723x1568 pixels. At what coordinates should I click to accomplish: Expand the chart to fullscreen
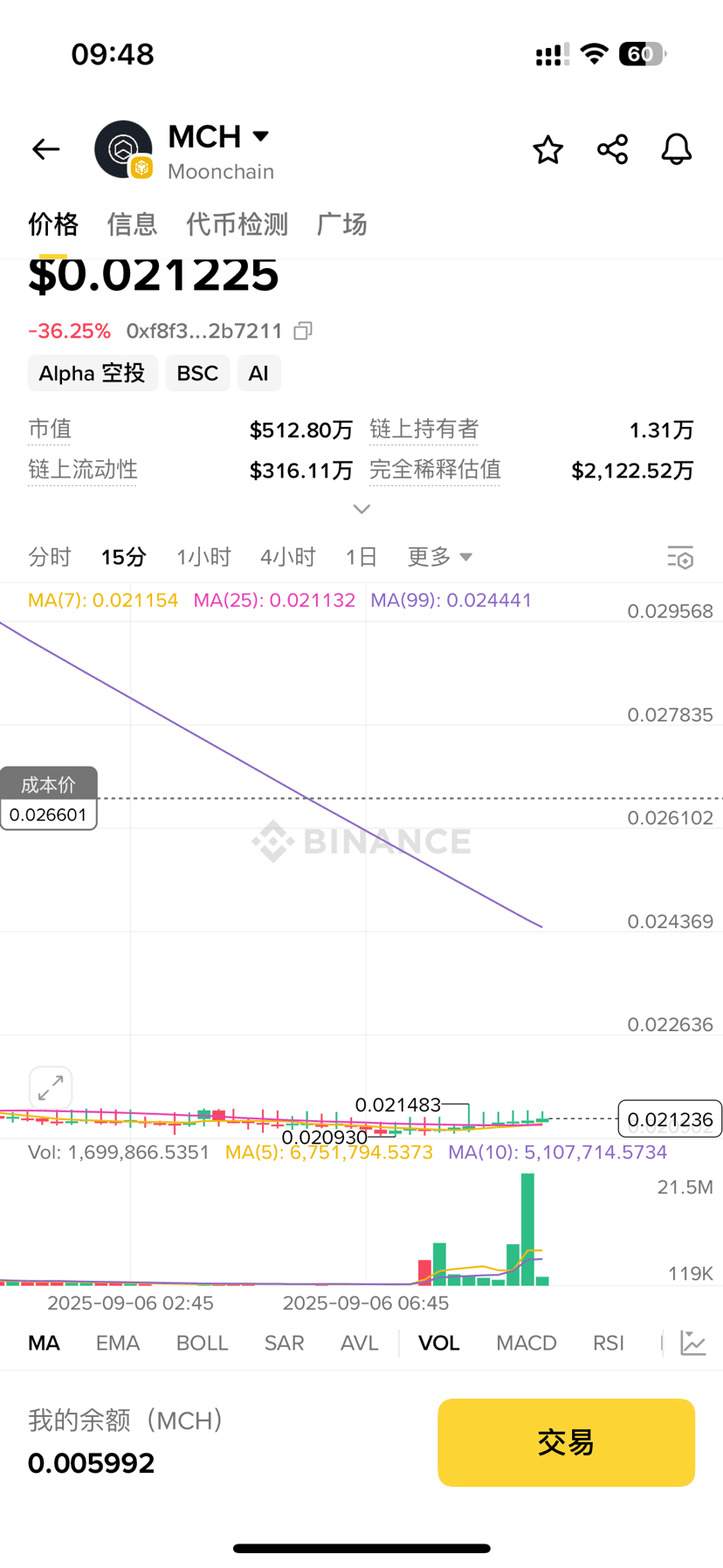(51, 1087)
